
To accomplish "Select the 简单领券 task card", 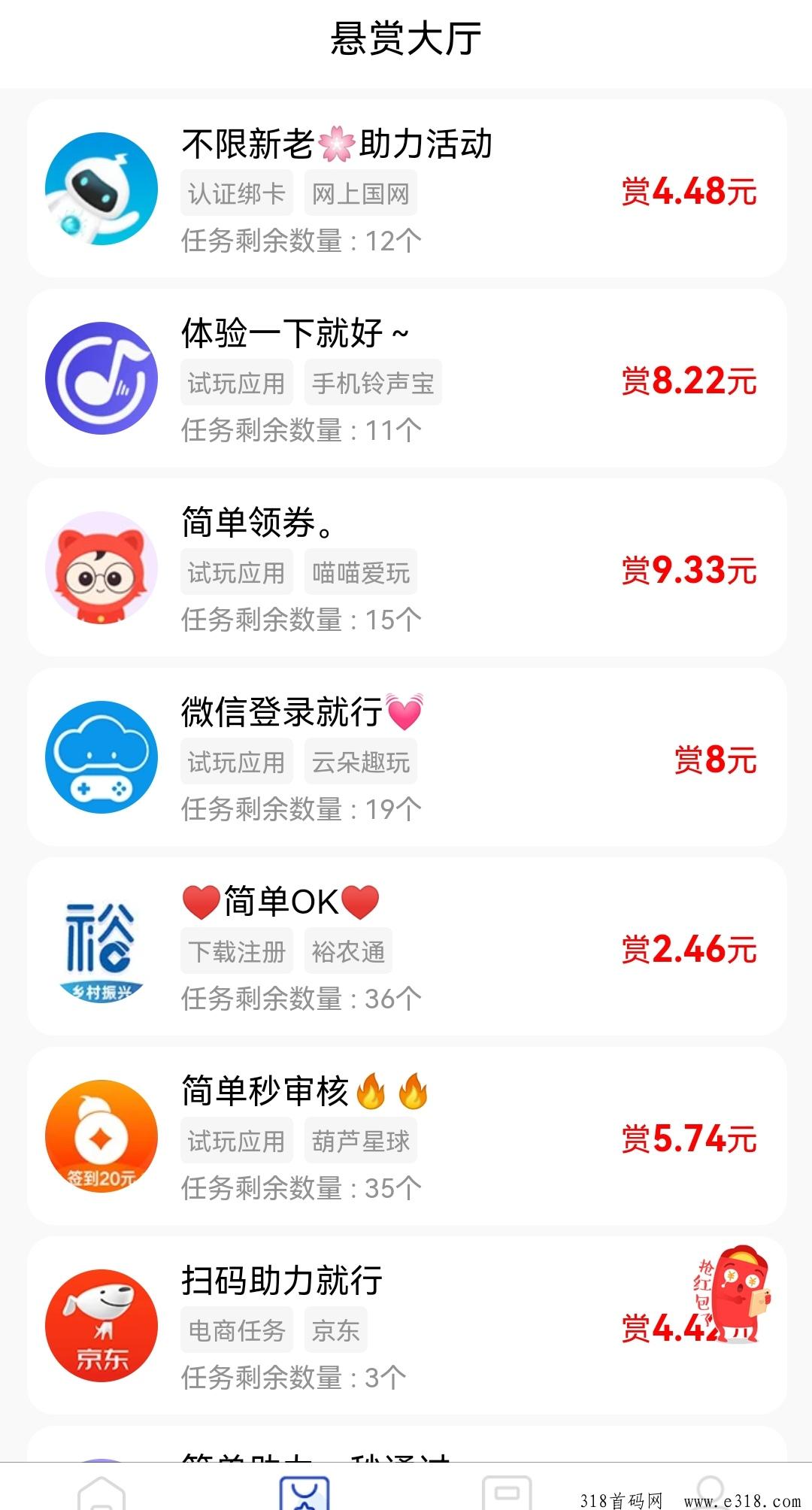I will 406,568.
